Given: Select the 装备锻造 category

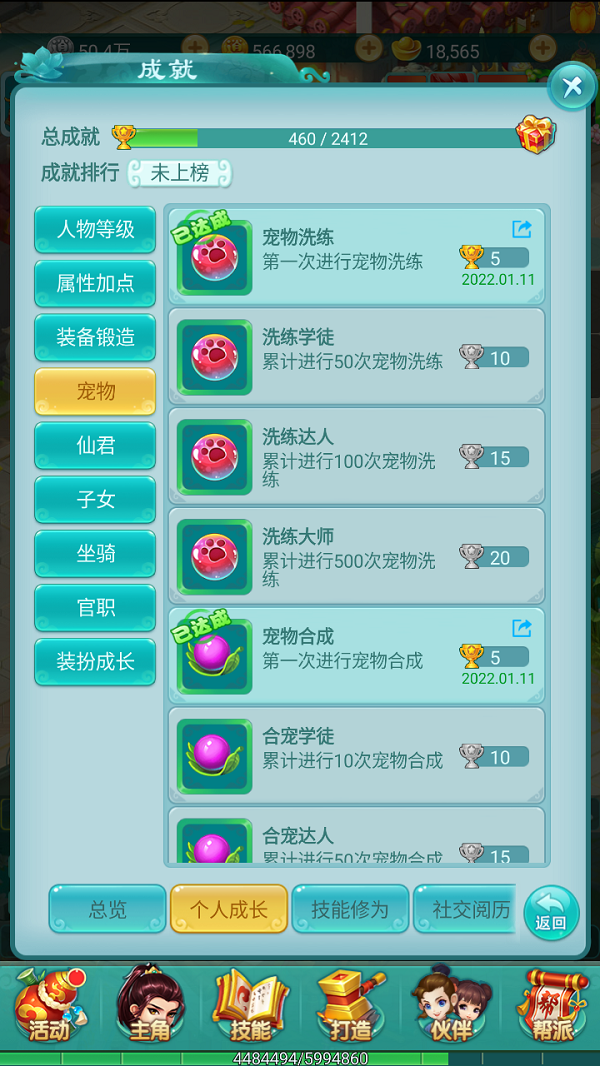Looking at the screenshot, I should point(95,338).
